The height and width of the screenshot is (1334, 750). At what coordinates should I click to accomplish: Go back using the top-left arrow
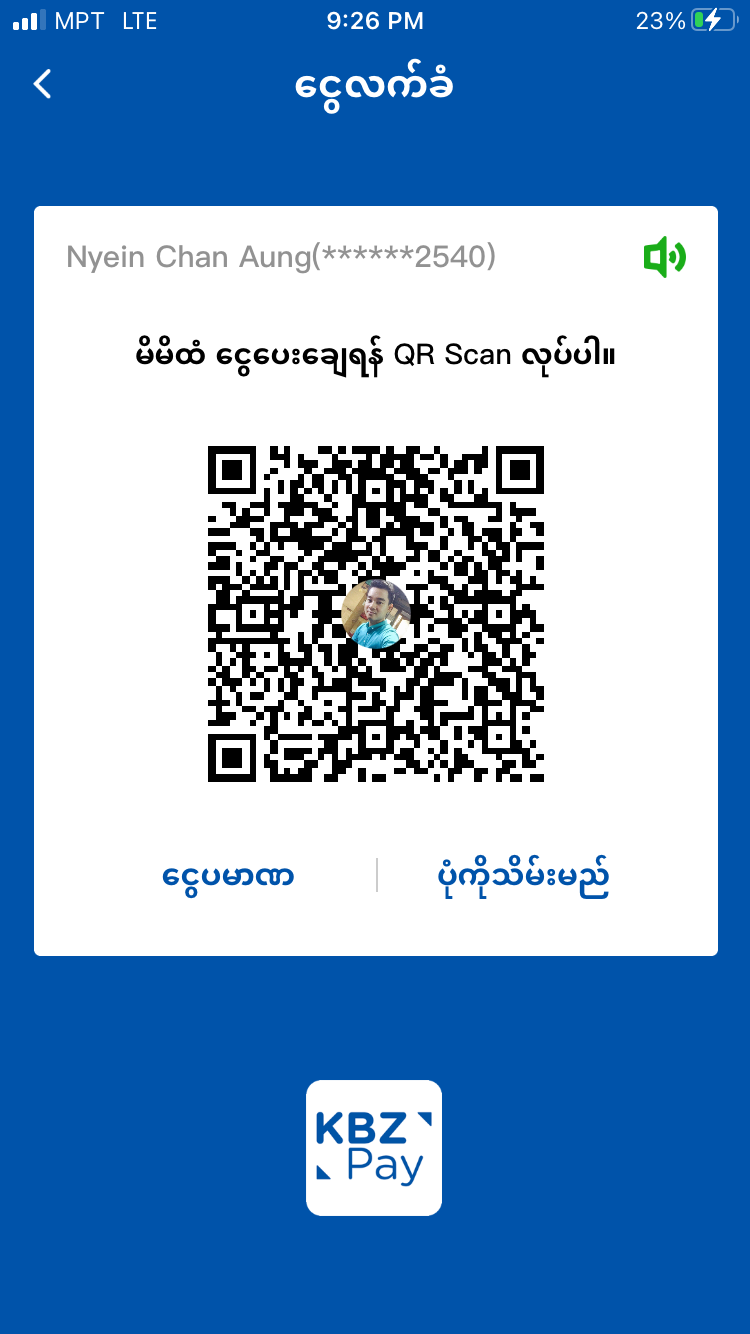[42, 84]
